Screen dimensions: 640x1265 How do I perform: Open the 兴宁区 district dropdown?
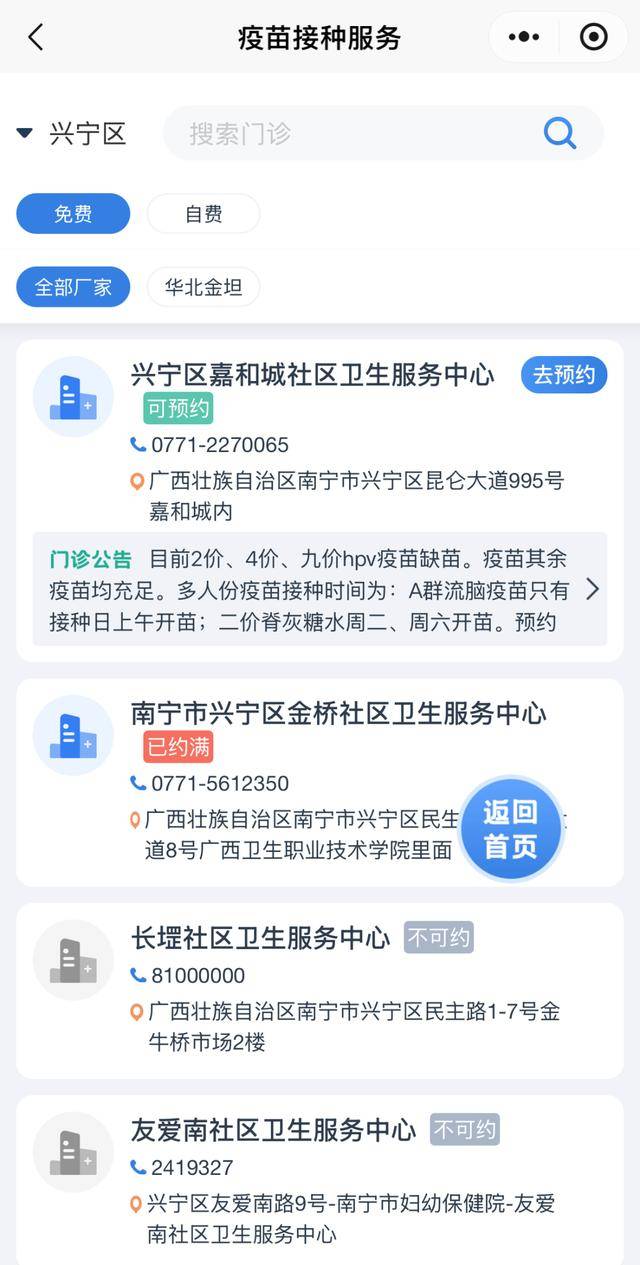(72, 133)
